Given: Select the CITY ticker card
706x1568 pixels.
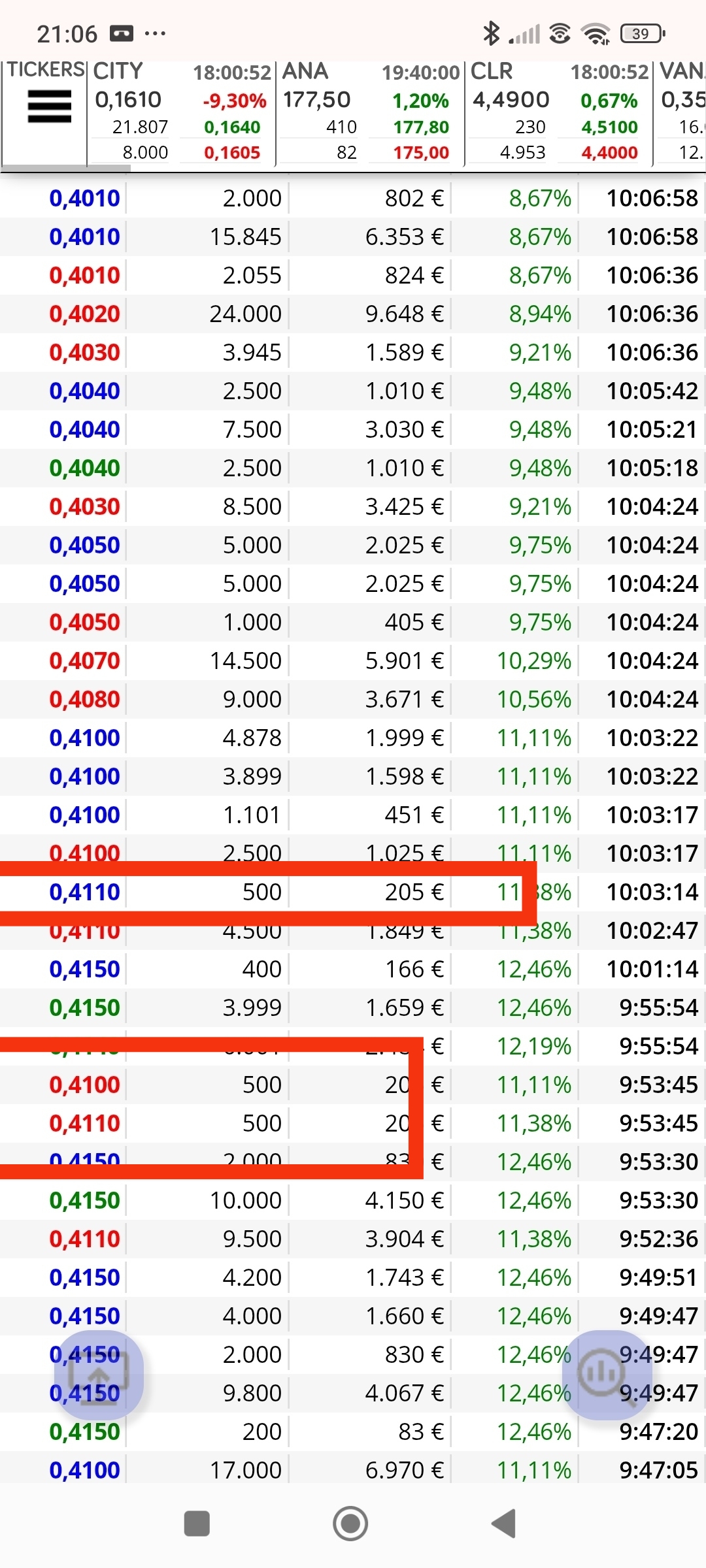Looking at the screenshot, I should tap(181, 112).
